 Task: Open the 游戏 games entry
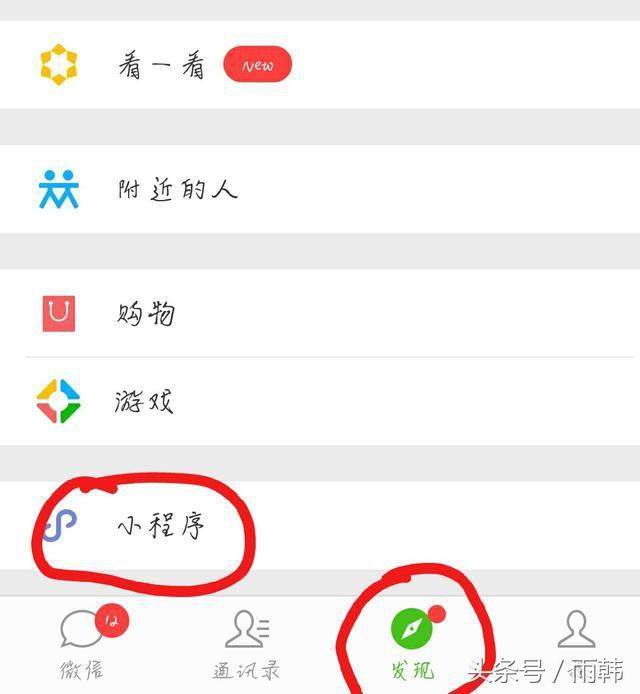[146, 402]
